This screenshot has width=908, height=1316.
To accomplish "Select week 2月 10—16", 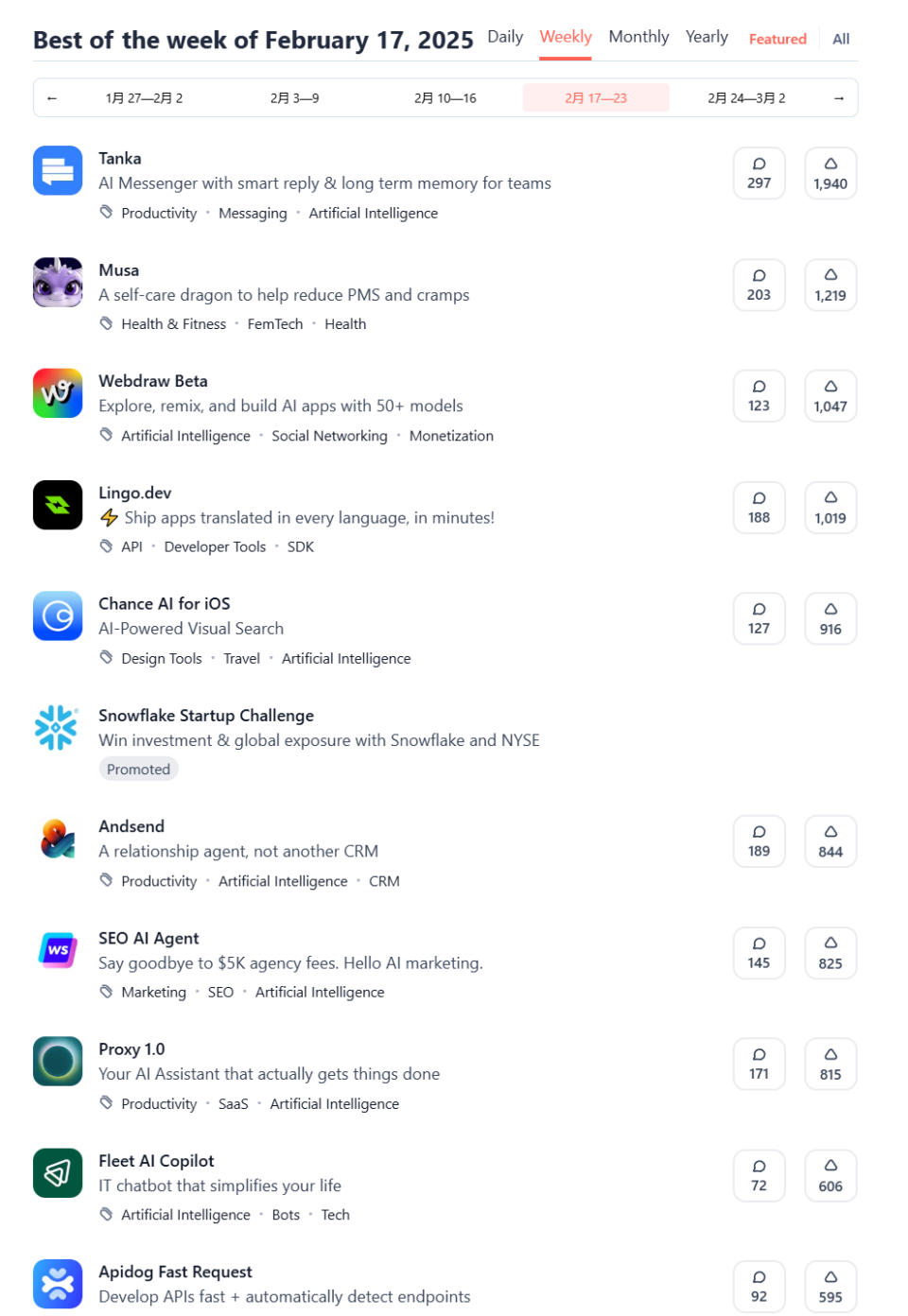I will click(445, 98).
